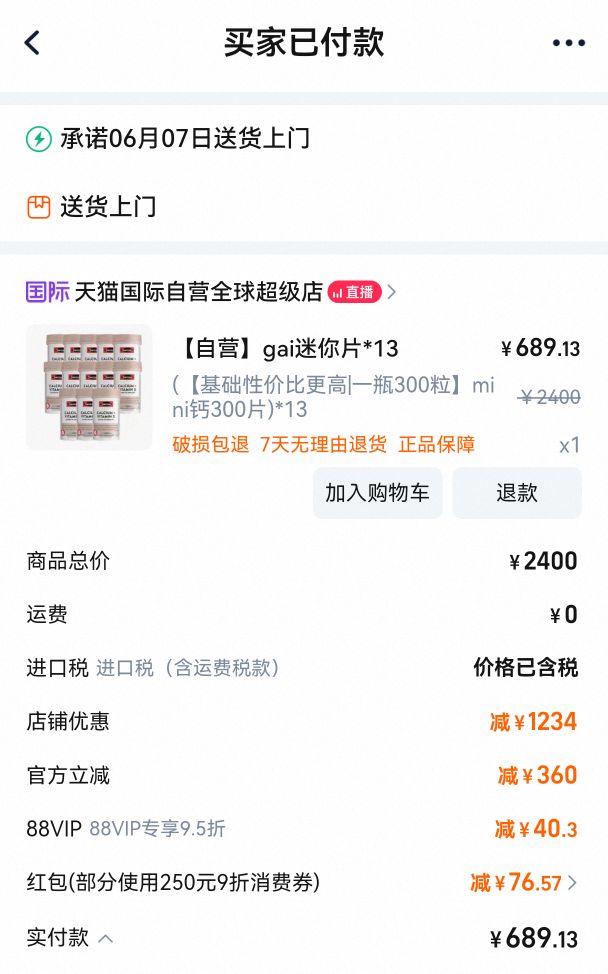Open the three-dot overflow menu
The height and width of the screenshot is (974, 608).
[x=568, y=43]
